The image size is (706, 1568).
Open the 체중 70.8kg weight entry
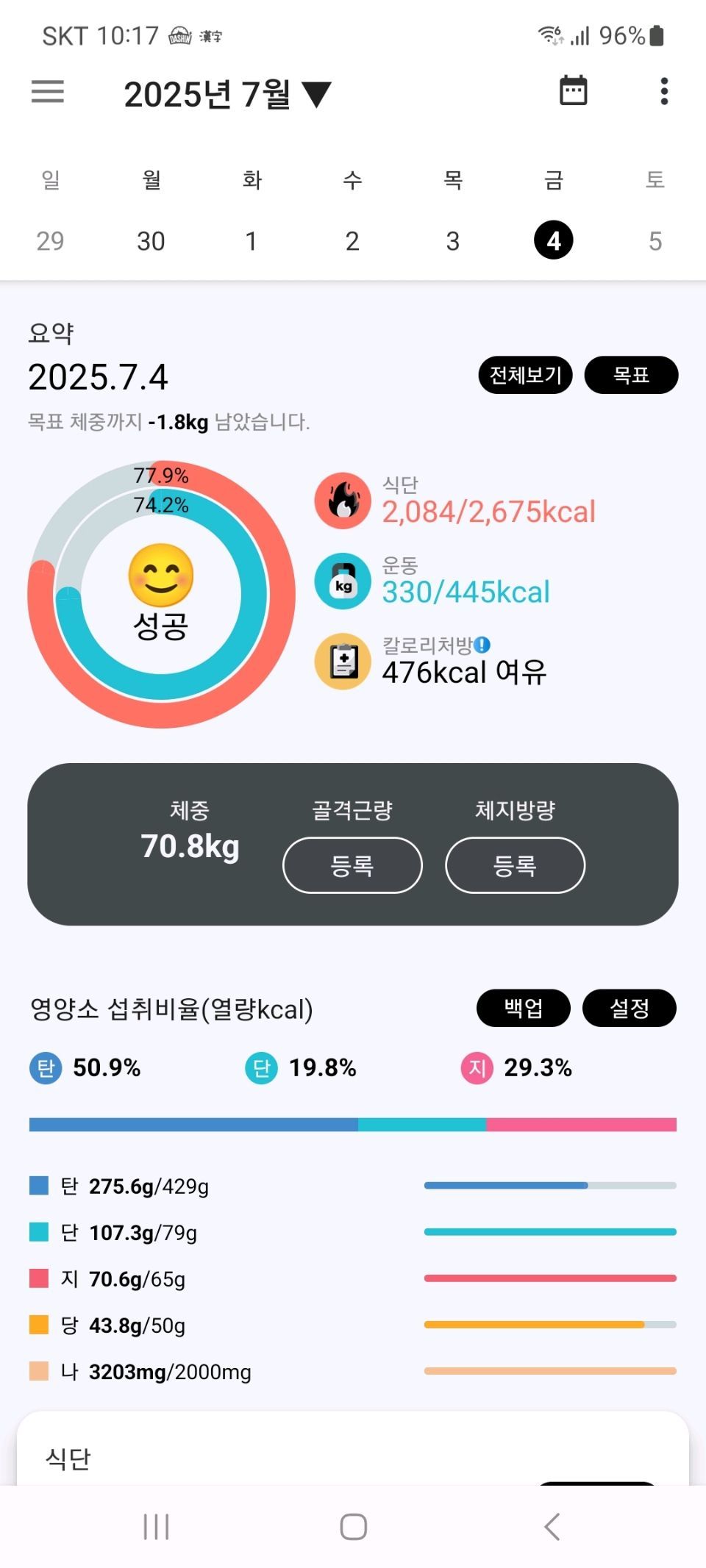[x=190, y=831]
